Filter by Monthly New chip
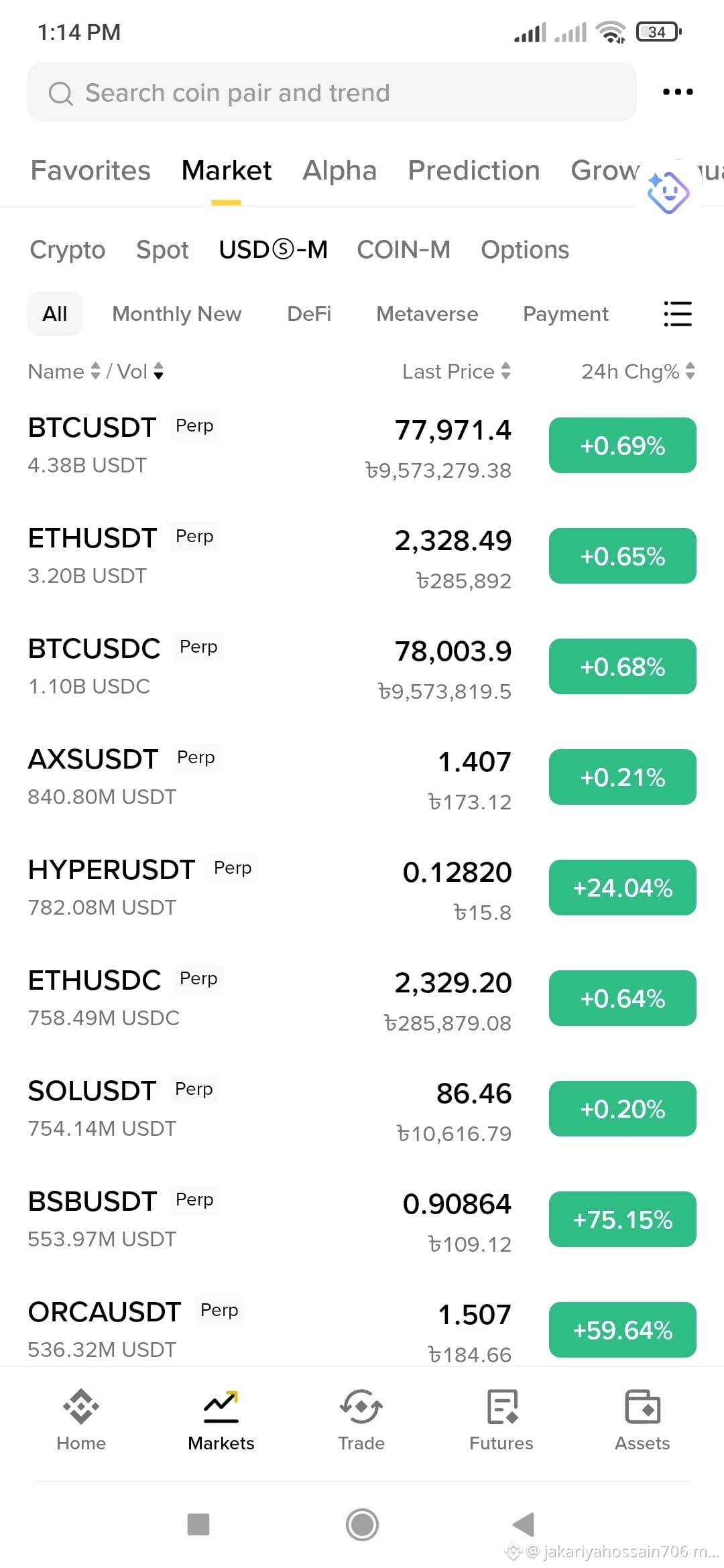 (x=176, y=314)
